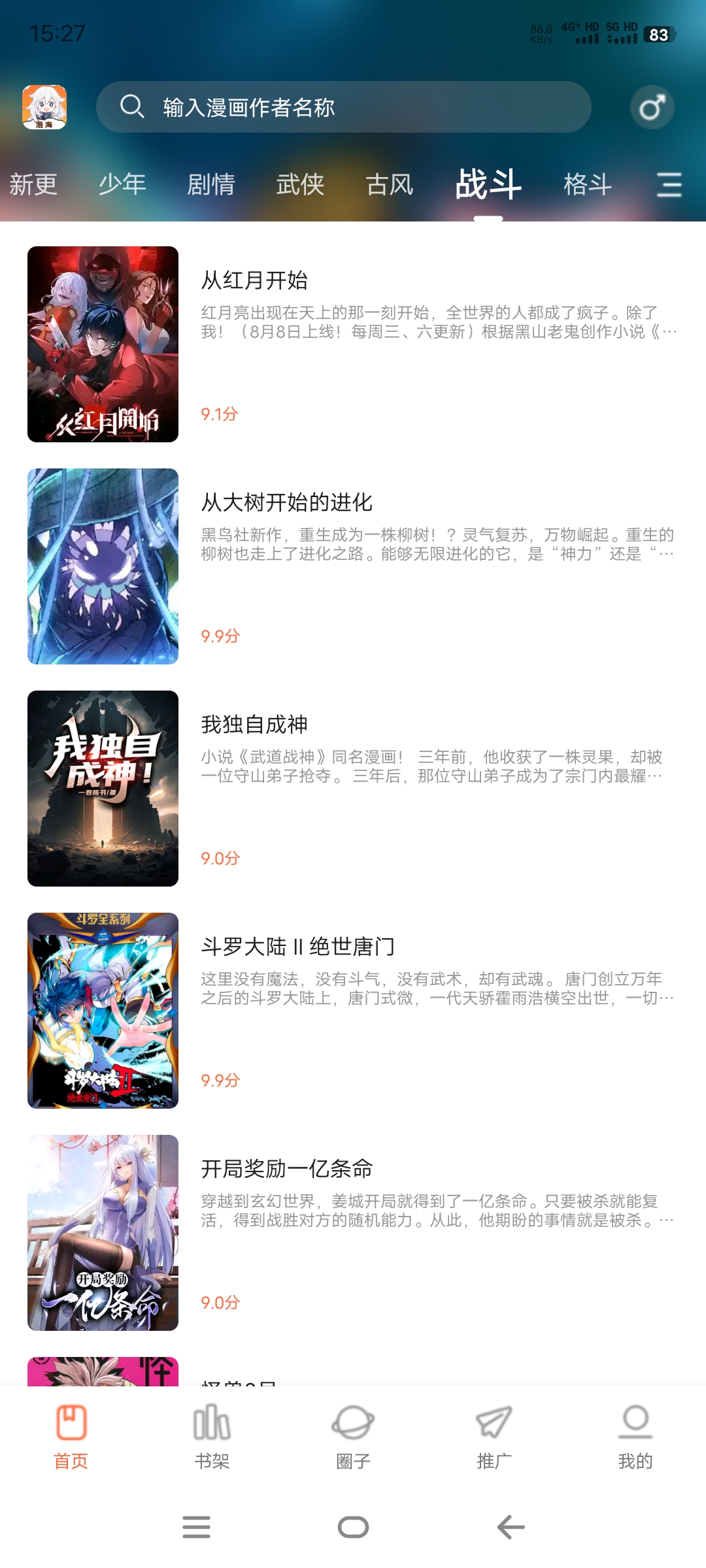Tap the 从红月开始 cover thumbnail

tap(103, 342)
